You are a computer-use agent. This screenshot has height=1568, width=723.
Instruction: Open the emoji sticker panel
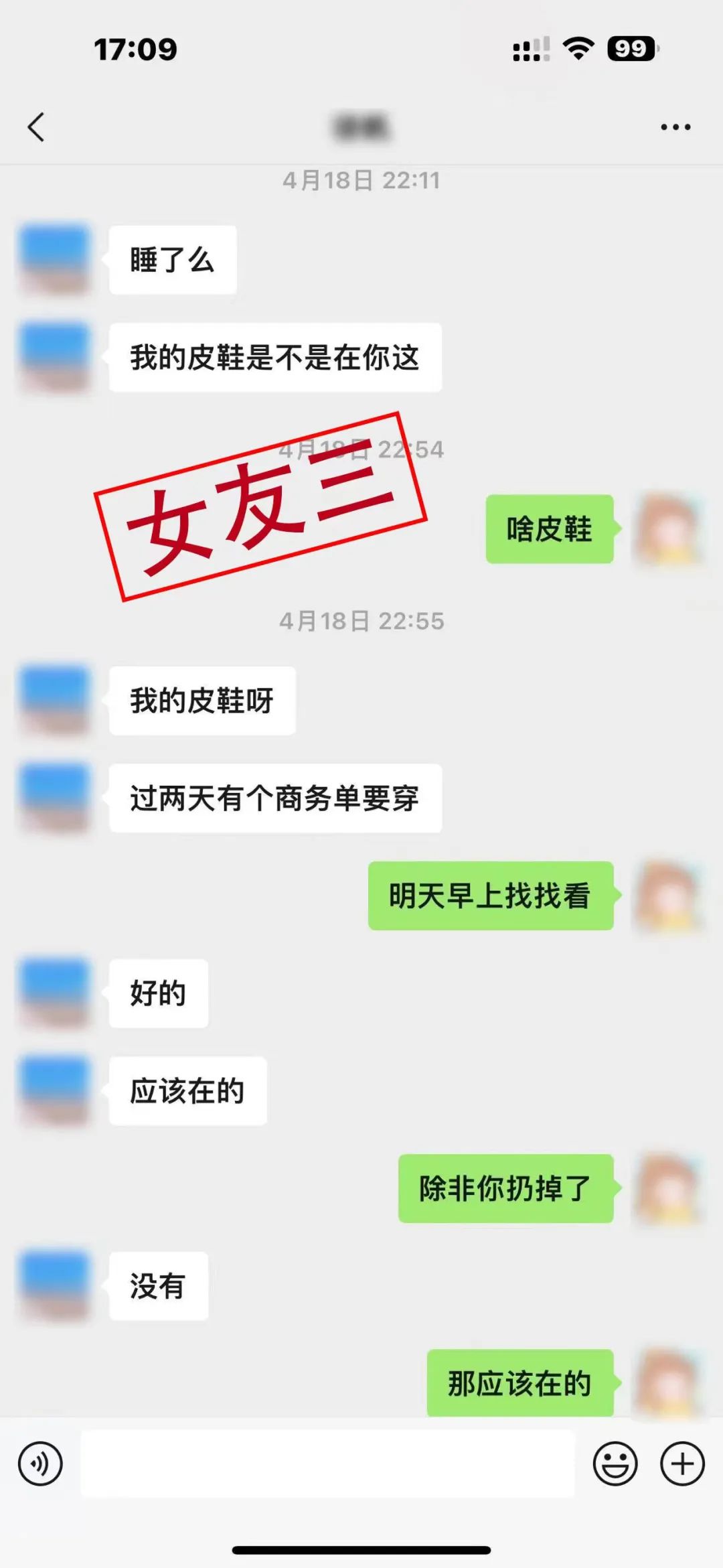(x=615, y=1464)
